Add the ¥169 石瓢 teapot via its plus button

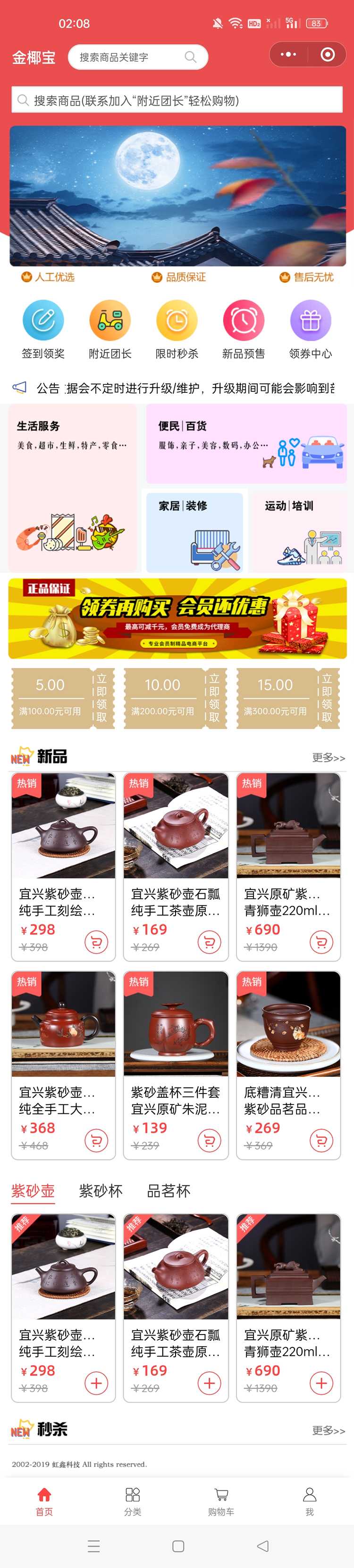[x=209, y=1382]
